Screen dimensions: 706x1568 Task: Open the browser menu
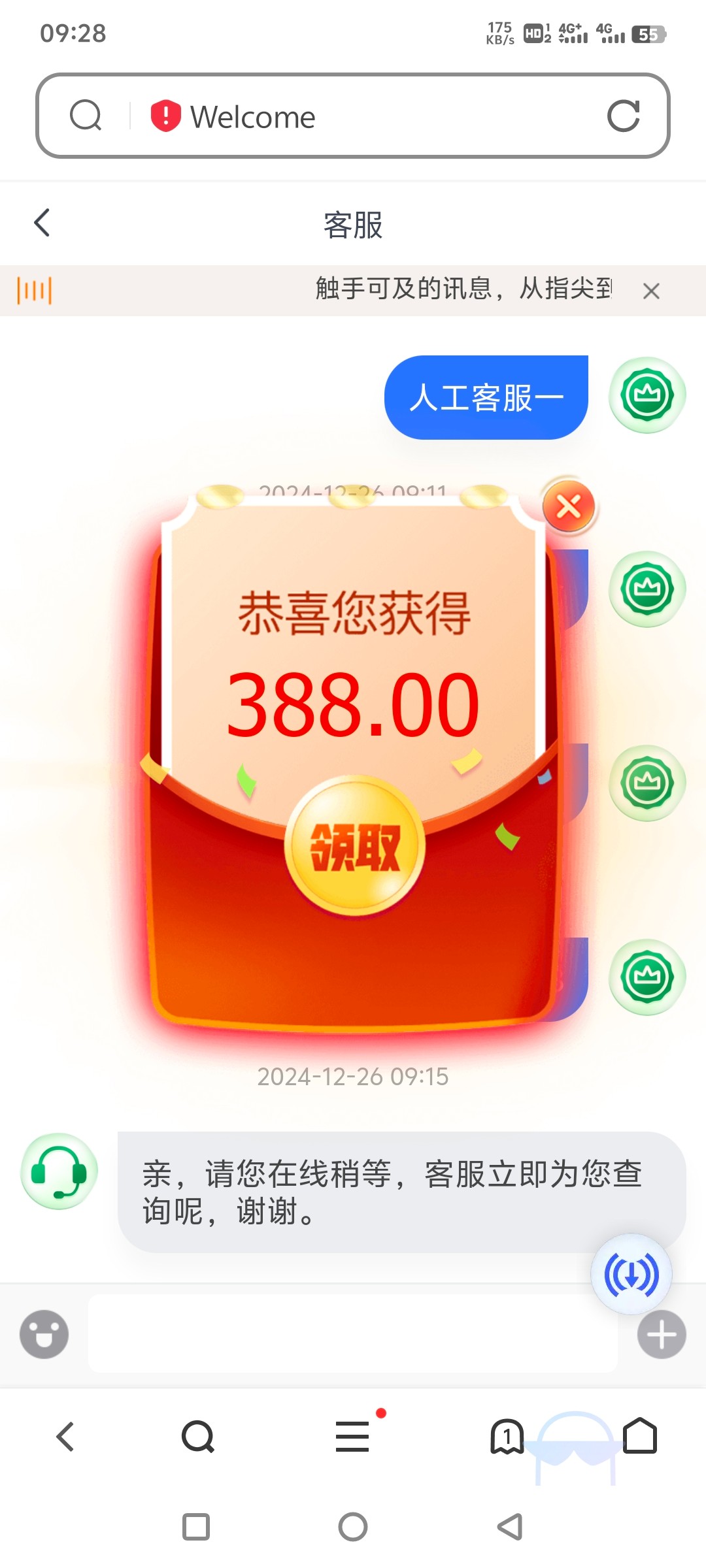353,1436
